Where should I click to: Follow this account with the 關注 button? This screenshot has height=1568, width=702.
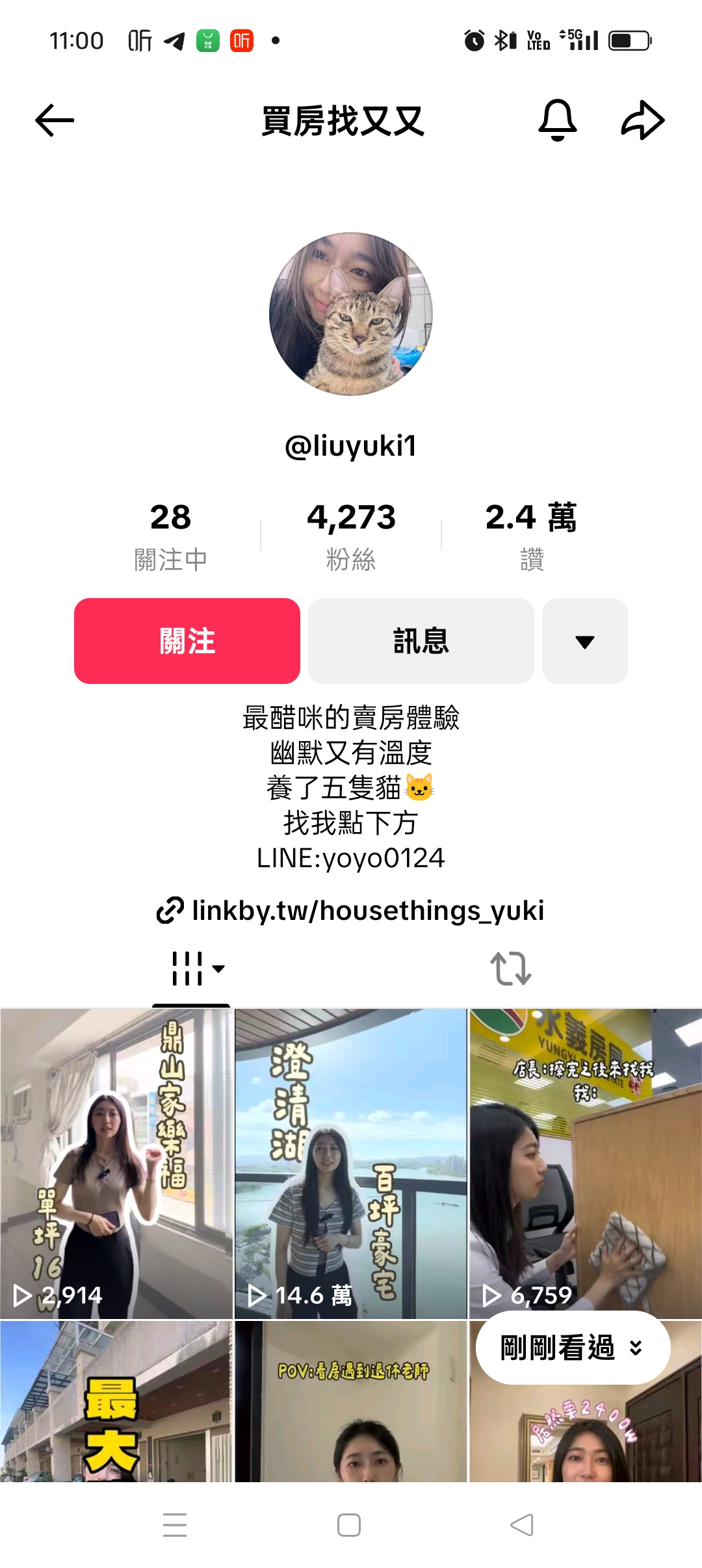tap(187, 641)
